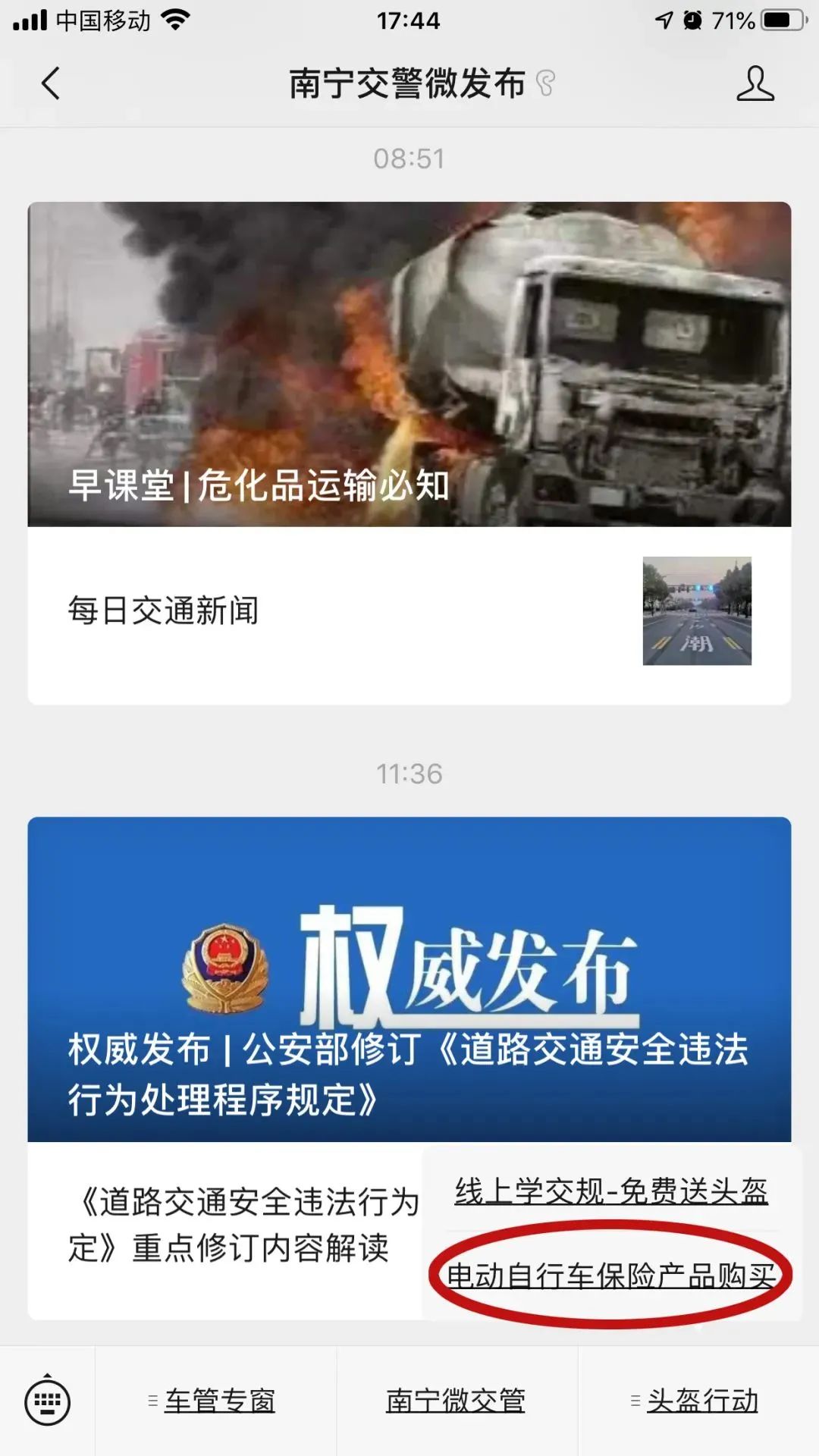Select 电动自行车保险产品购买 menu item
The height and width of the screenshot is (1456, 819).
click(x=611, y=1276)
